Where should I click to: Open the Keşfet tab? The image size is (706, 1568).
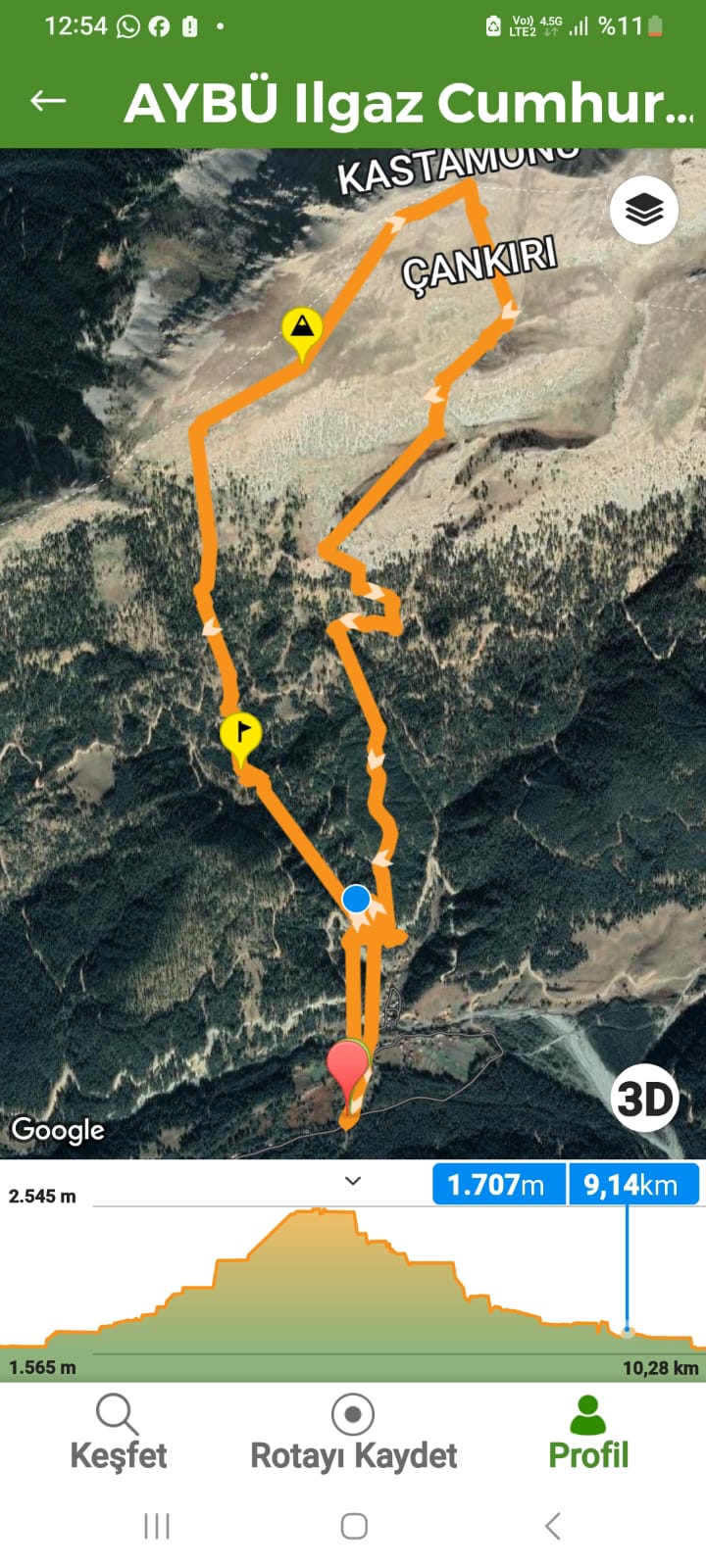tap(118, 1433)
